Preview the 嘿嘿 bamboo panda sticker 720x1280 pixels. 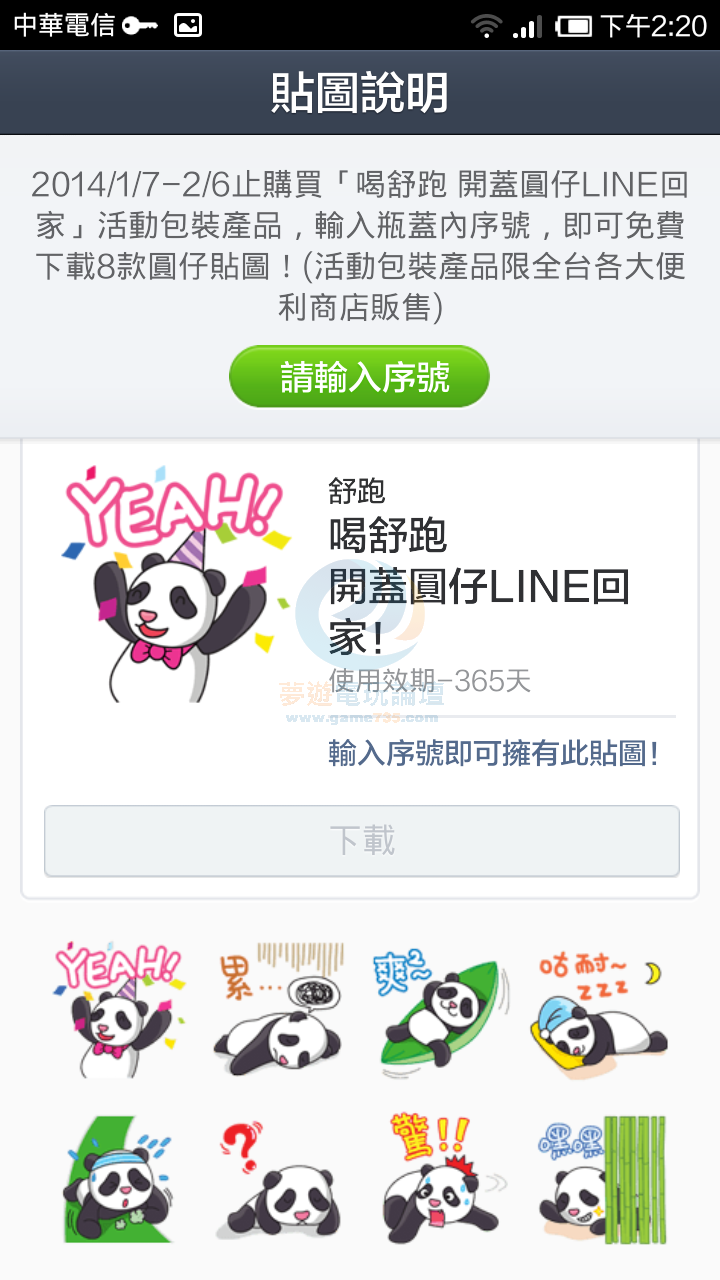pyautogui.click(x=600, y=1181)
